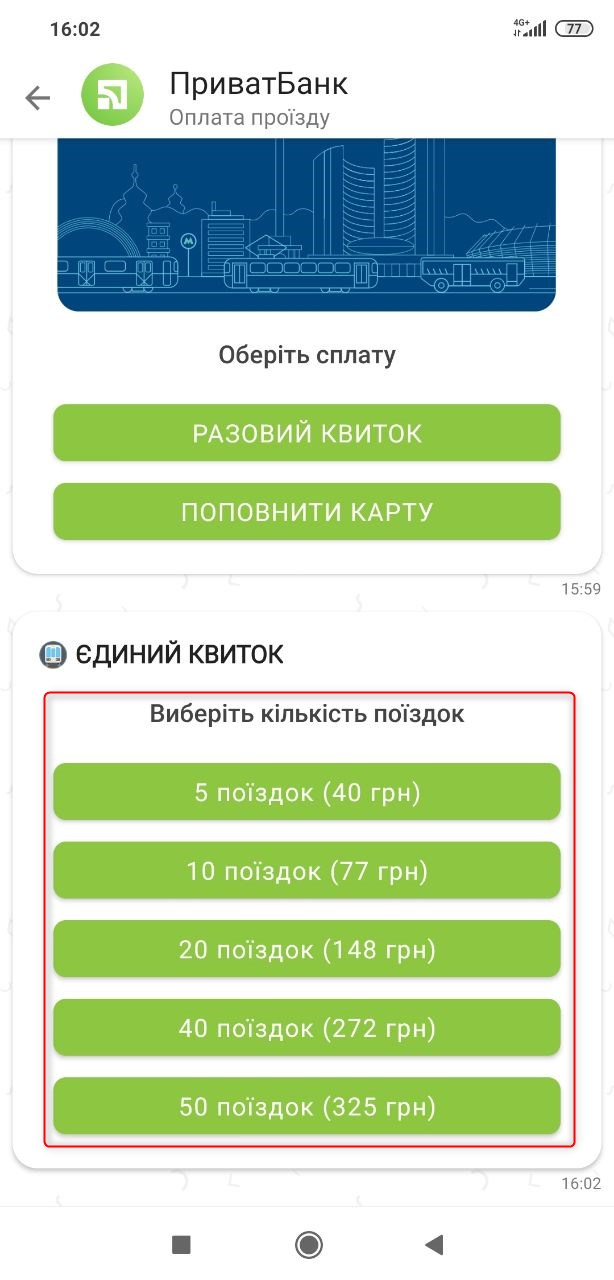
Task: Open recent apps from navigation bar
Action: pos(181,1244)
